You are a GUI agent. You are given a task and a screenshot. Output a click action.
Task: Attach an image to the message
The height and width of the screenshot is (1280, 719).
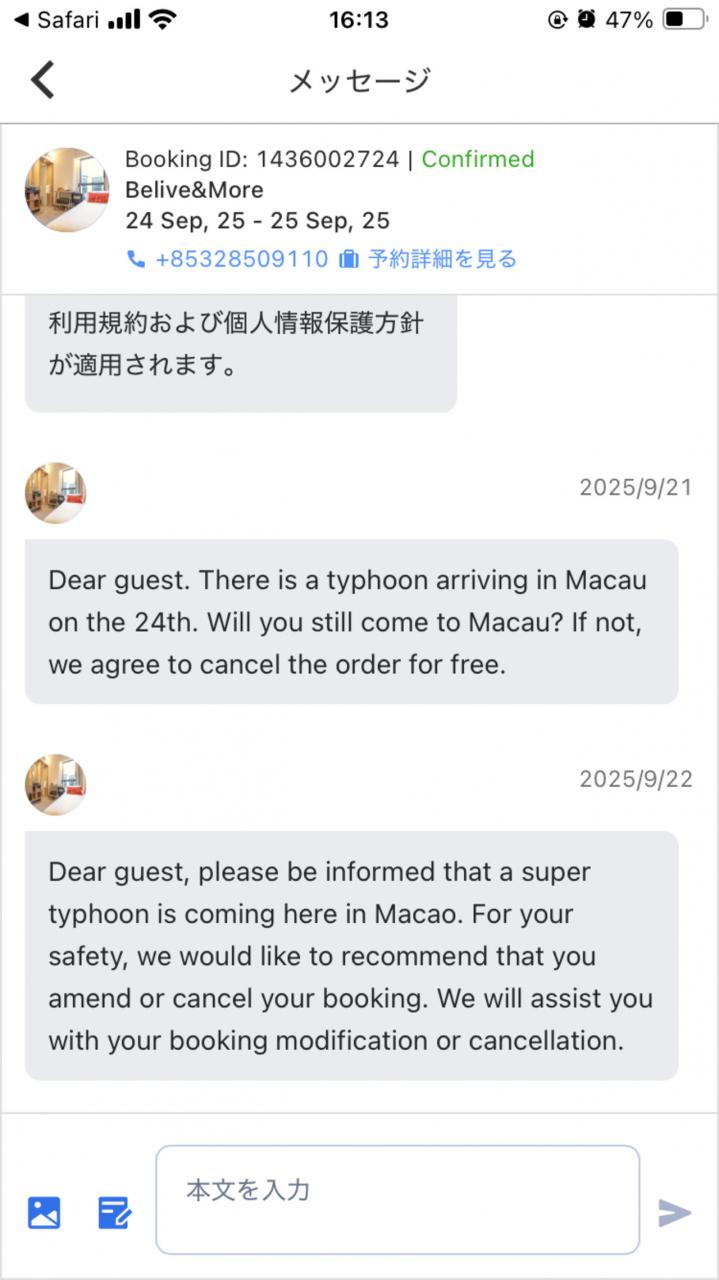point(44,1212)
